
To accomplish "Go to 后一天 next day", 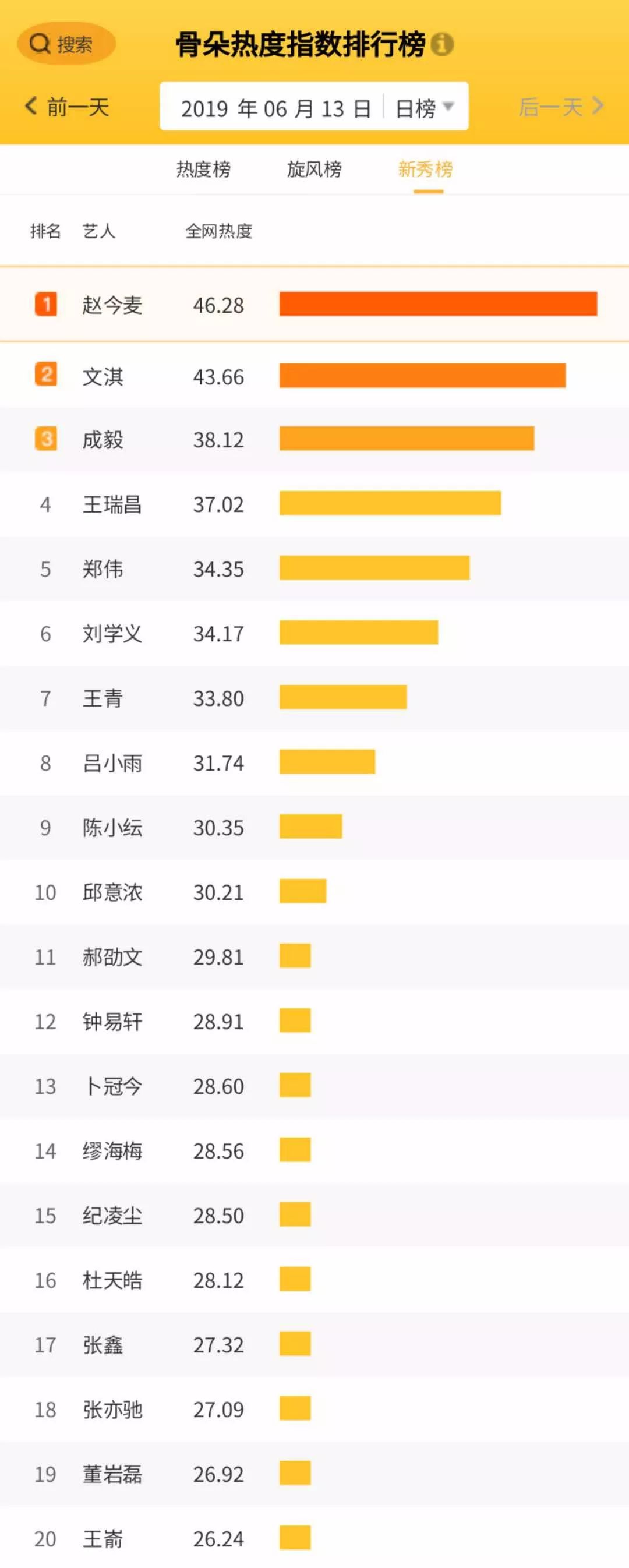I will coord(560,107).
